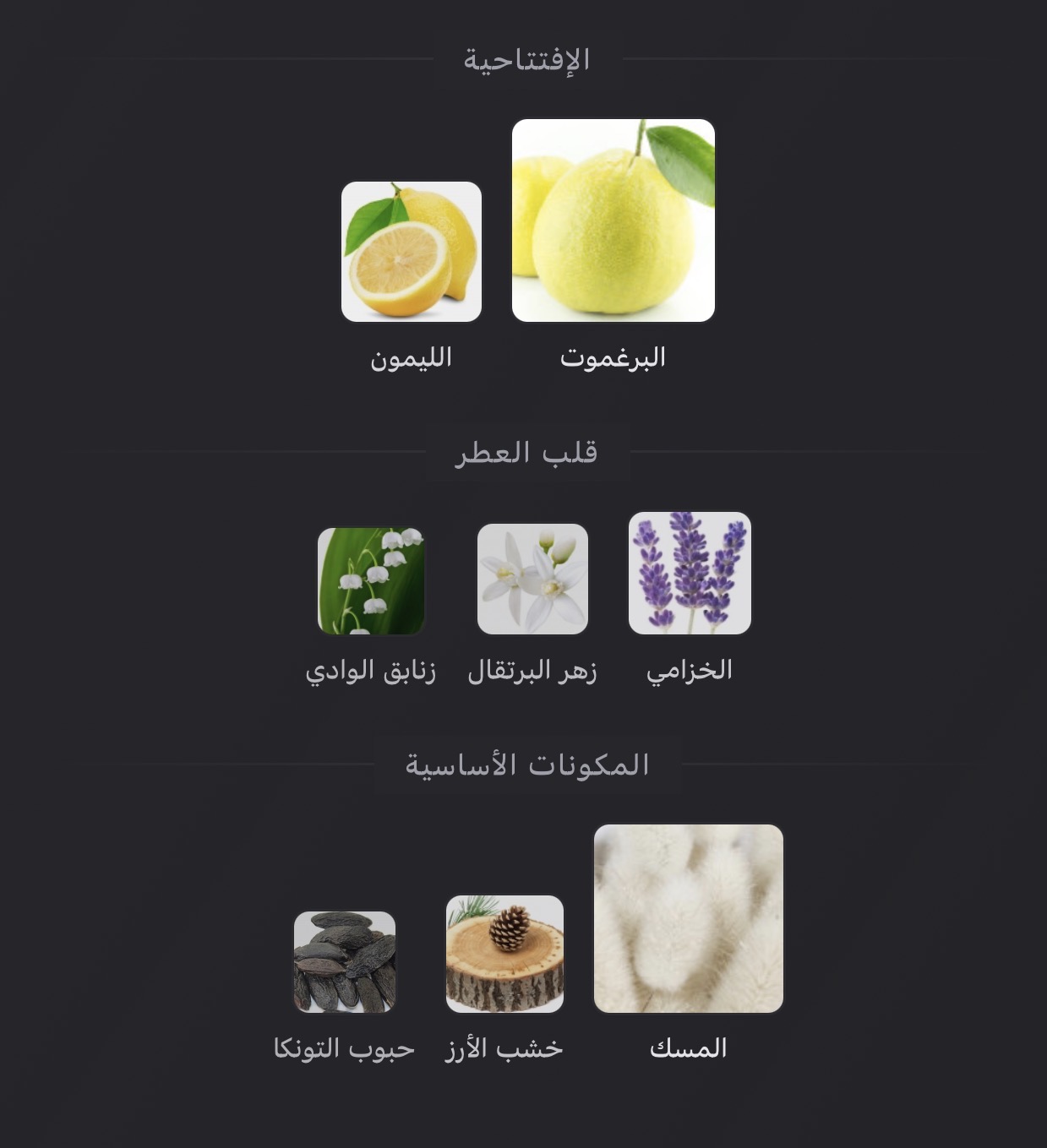1047x1148 pixels.
Task: View the حبوب التونكا (tonka bean) note
Action: [345, 961]
